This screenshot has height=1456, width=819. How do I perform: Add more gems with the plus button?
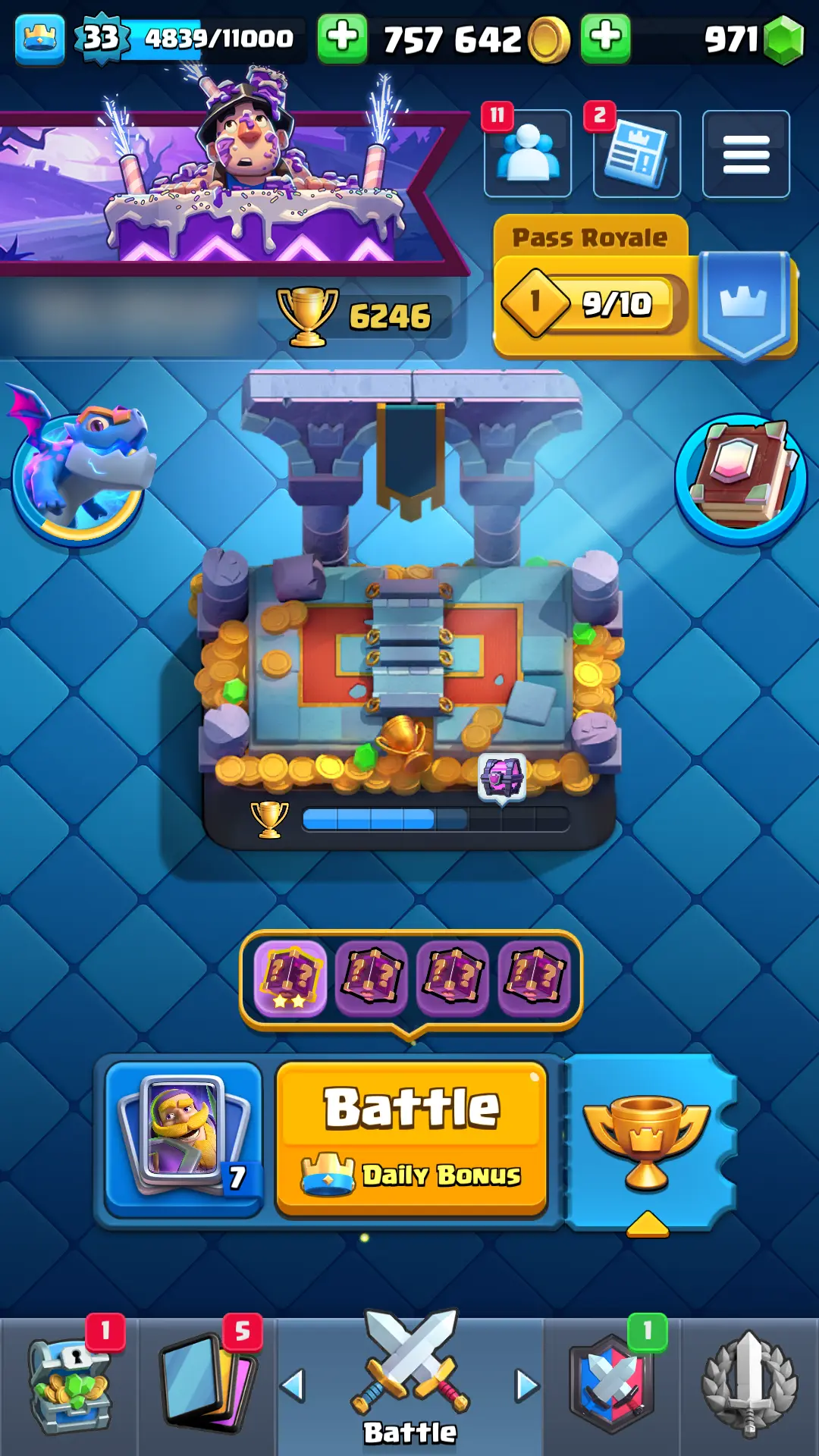coord(605,38)
